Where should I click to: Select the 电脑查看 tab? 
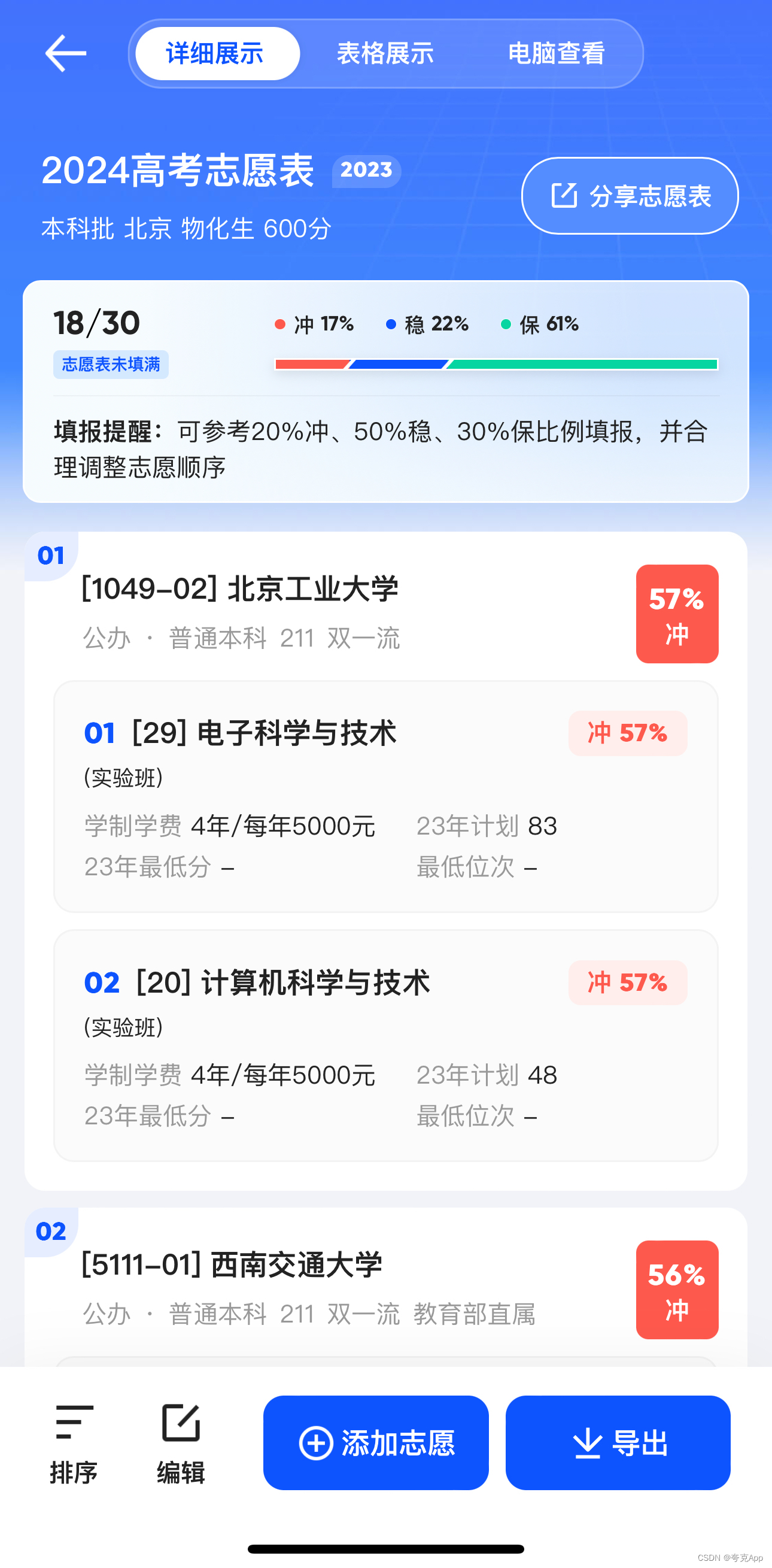tap(556, 53)
